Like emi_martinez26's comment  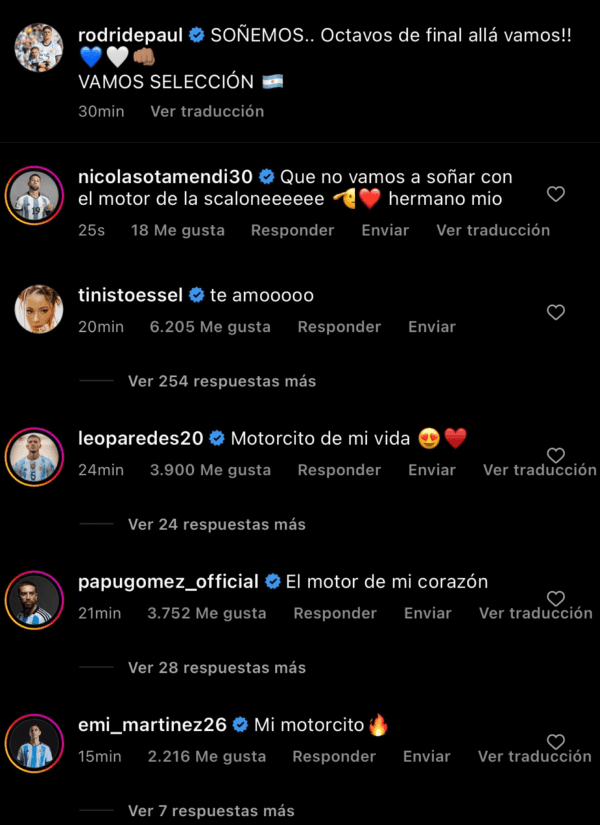556,741
